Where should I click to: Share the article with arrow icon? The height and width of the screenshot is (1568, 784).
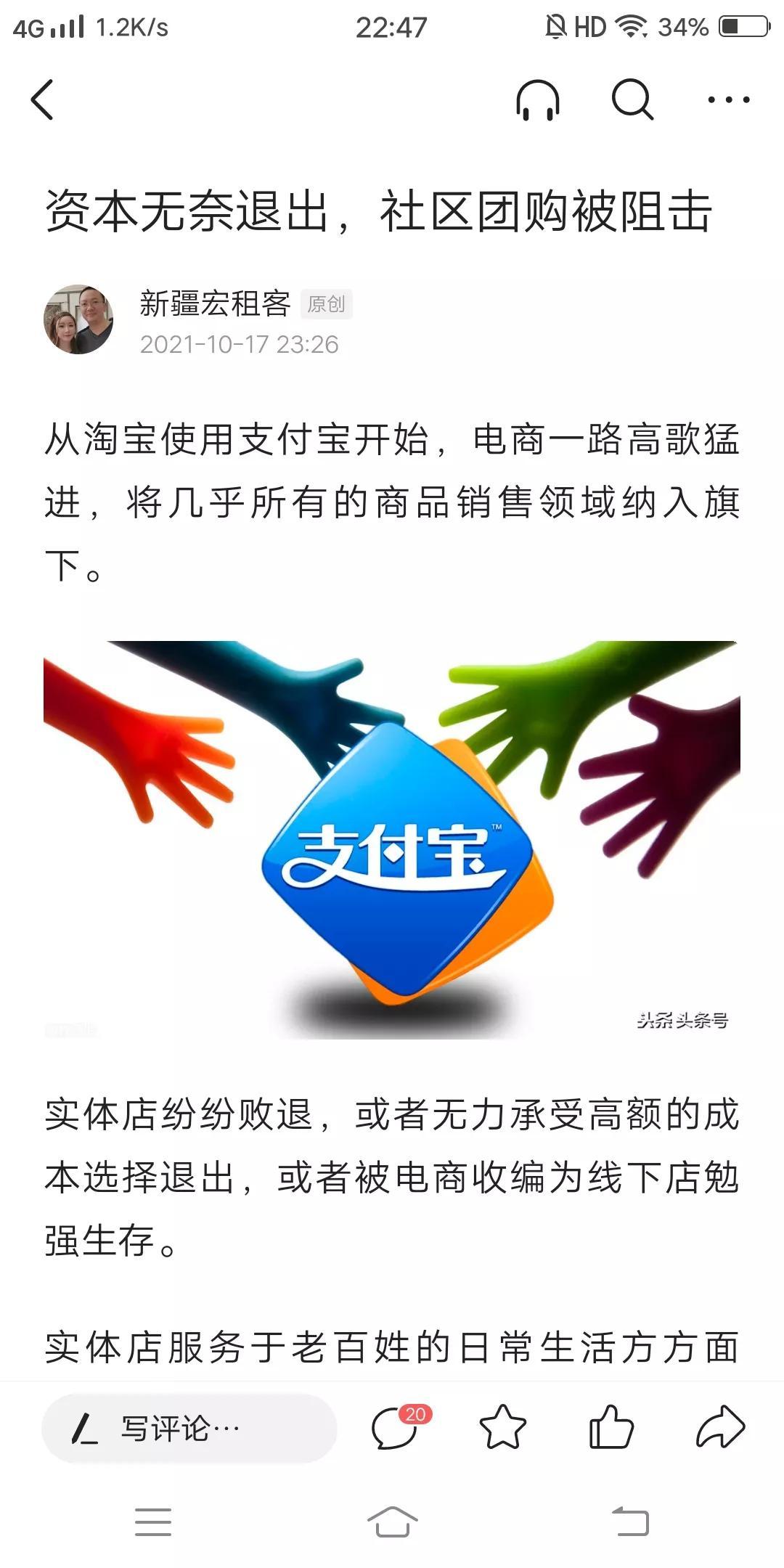click(720, 1427)
